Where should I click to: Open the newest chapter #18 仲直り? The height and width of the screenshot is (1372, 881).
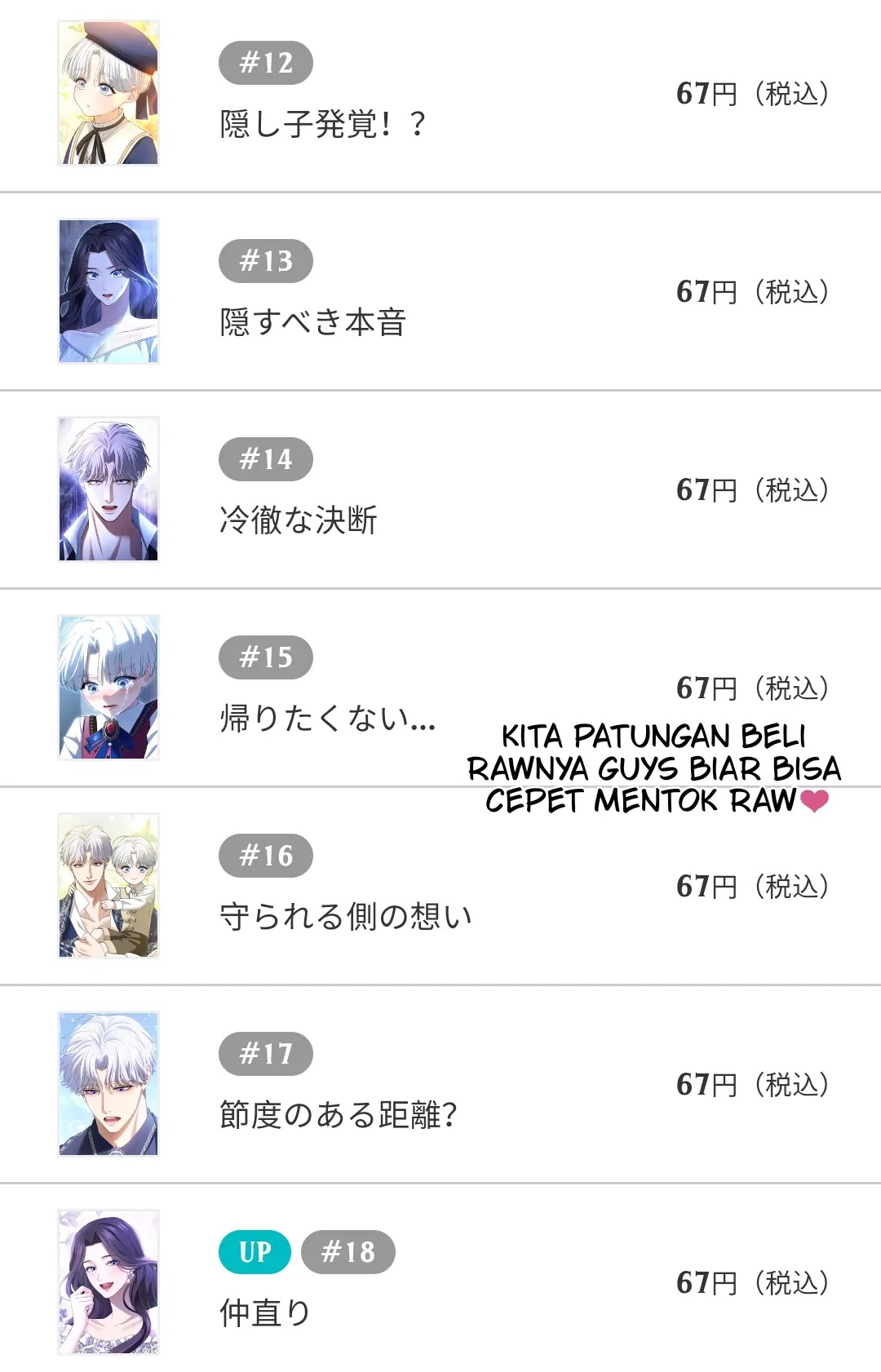pyautogui.click(x=266, y=1312)
